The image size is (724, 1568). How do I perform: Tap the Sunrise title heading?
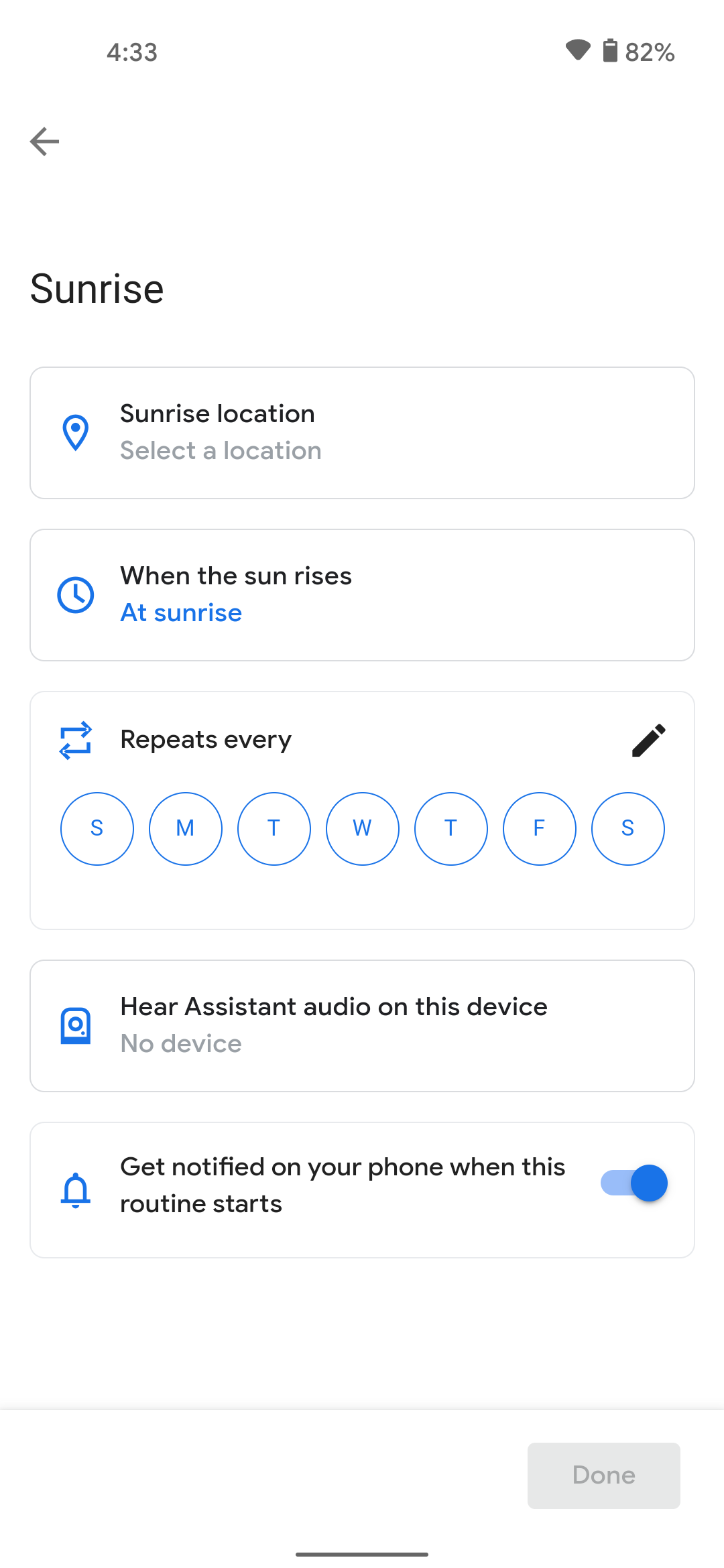[x=97, y=288]
